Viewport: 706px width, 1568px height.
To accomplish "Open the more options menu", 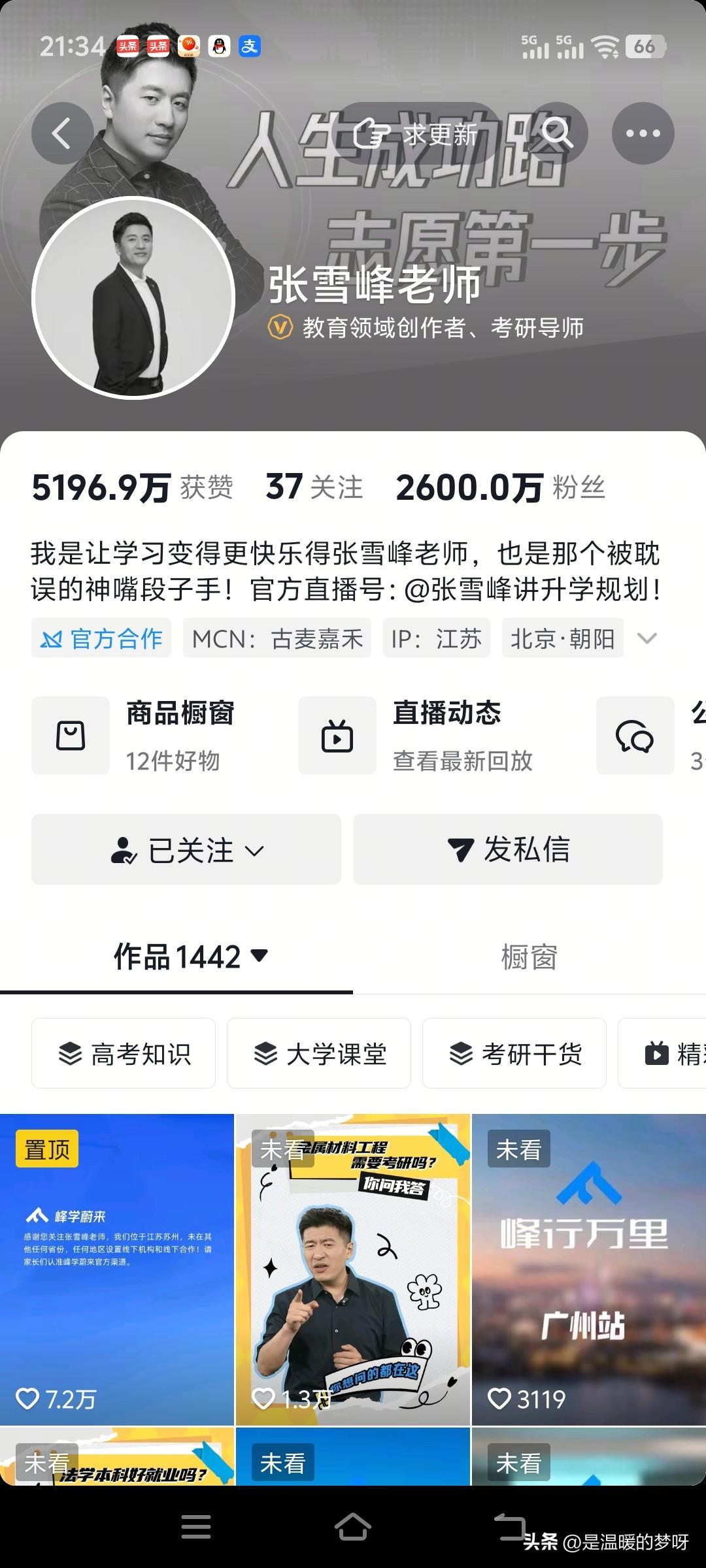I will (643, 132).
